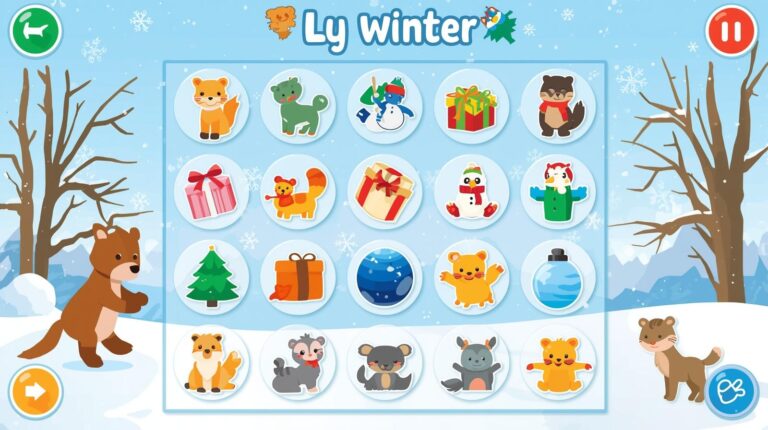Choose the light blue glass ornament tile

(x=558, y=276)
